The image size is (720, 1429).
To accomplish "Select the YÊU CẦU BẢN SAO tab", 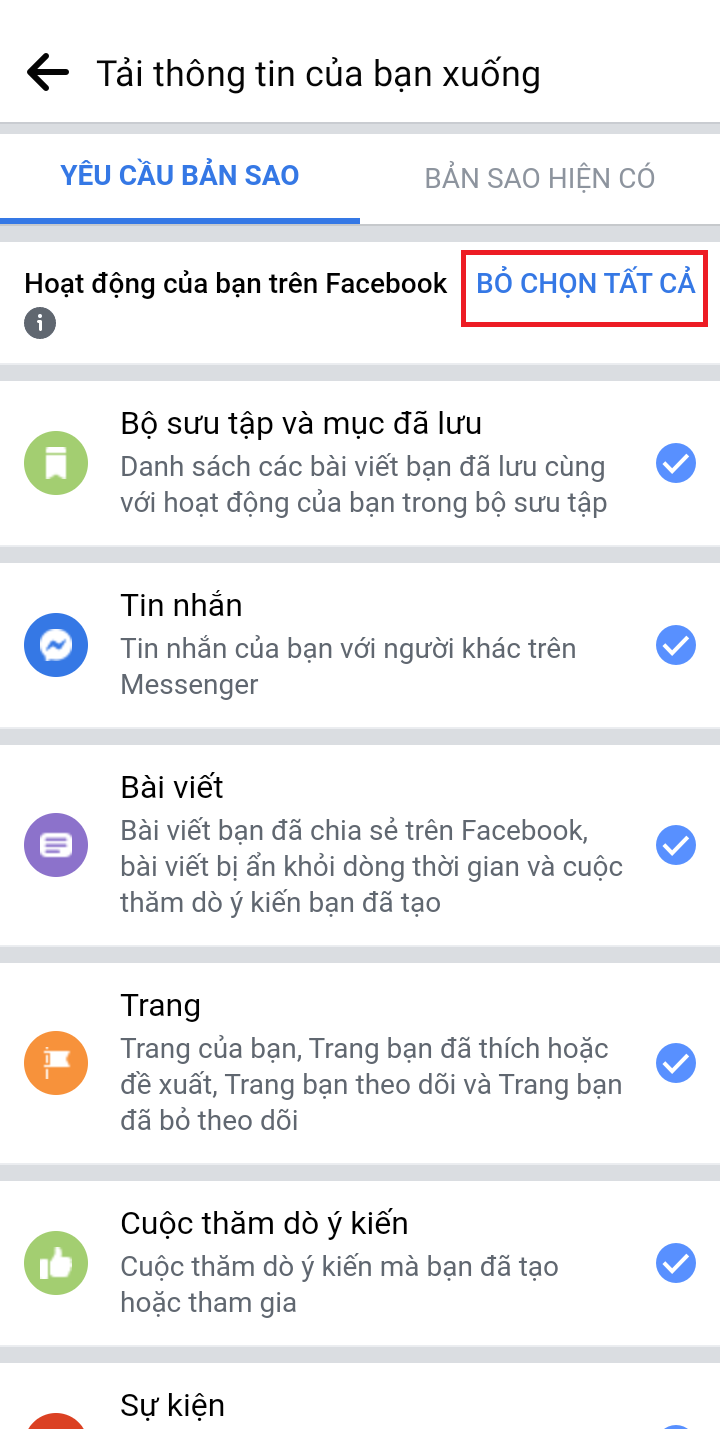I will pyautogui.click(x=180, y=176).
